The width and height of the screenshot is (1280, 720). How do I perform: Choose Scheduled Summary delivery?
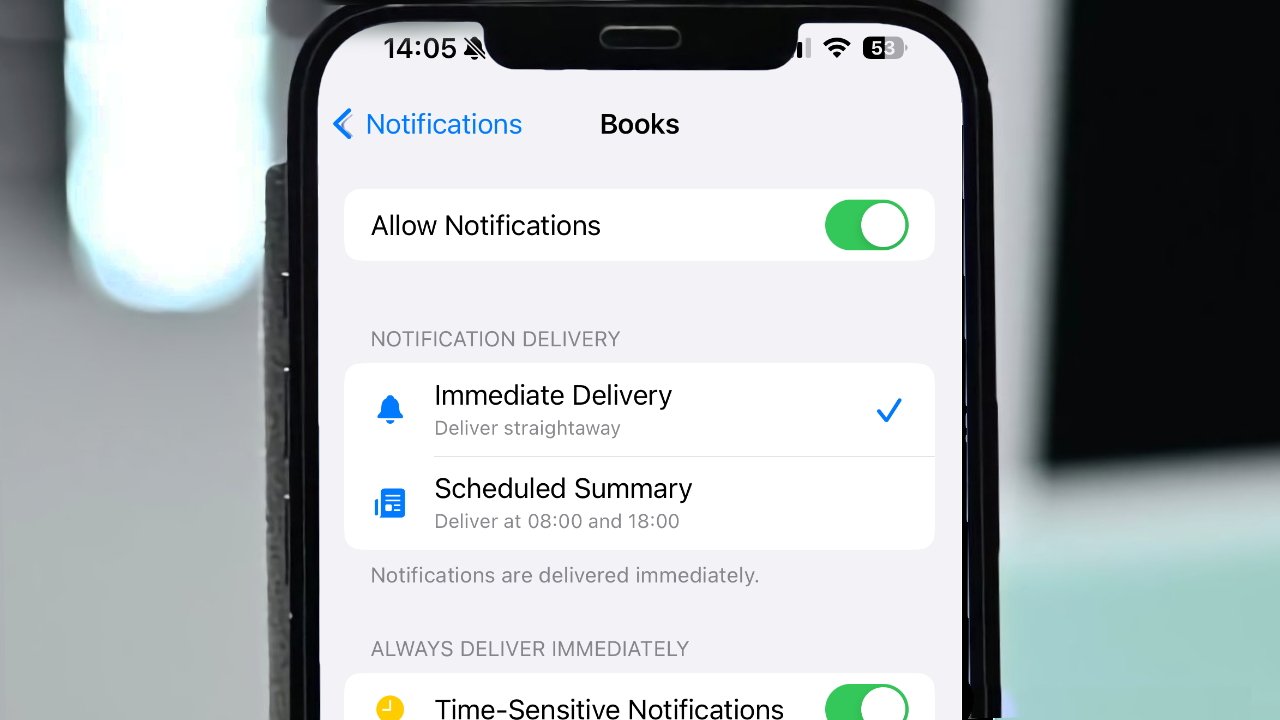click(x=640, y=503)
